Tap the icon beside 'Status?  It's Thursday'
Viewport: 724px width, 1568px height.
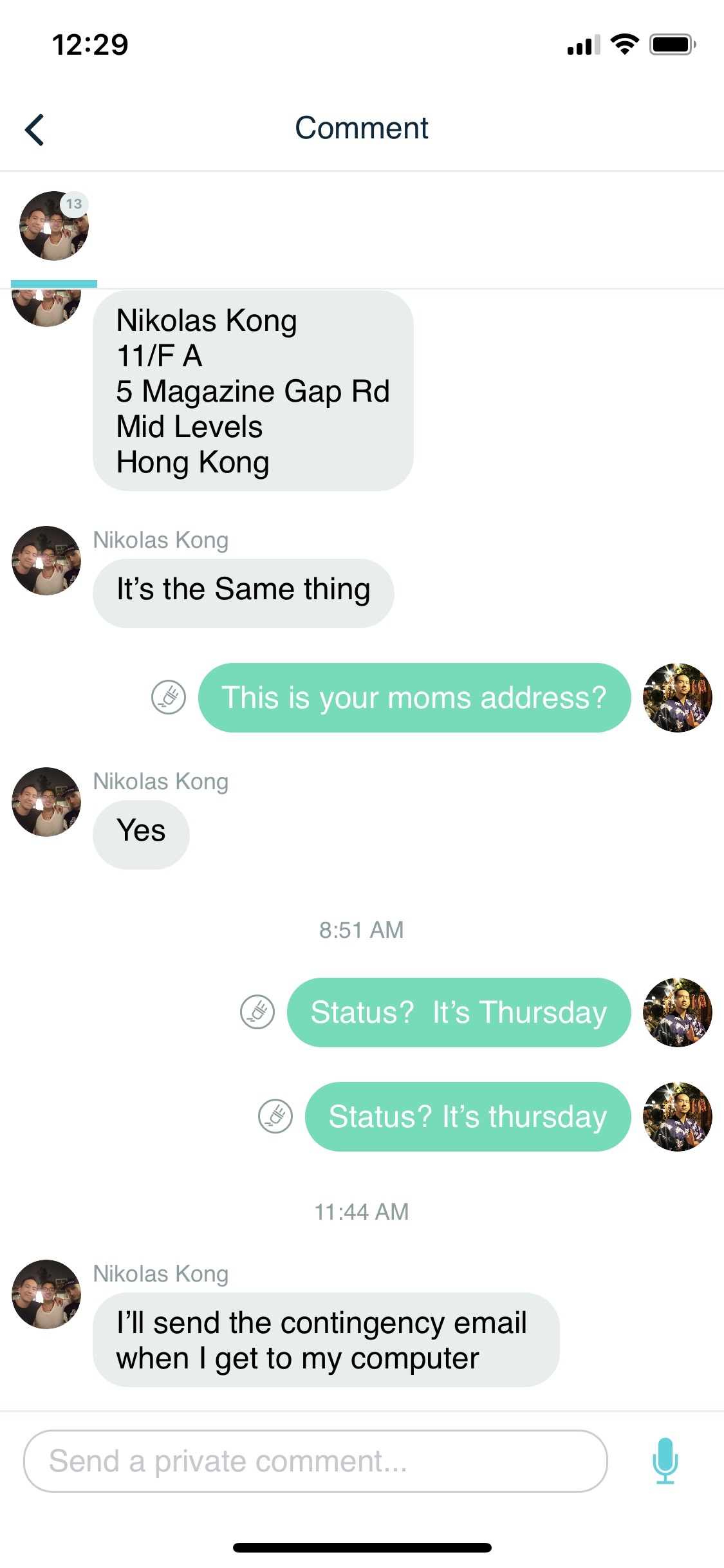257,1012
